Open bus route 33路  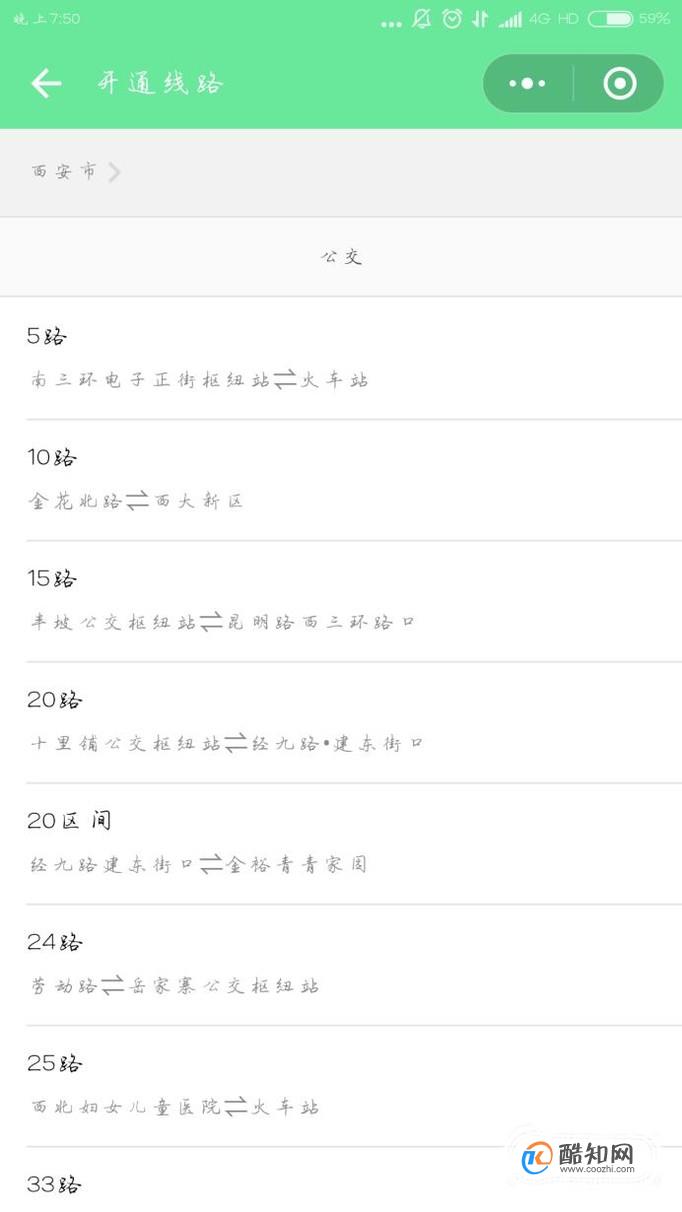pyautogui.click(x=341, y=1180)
